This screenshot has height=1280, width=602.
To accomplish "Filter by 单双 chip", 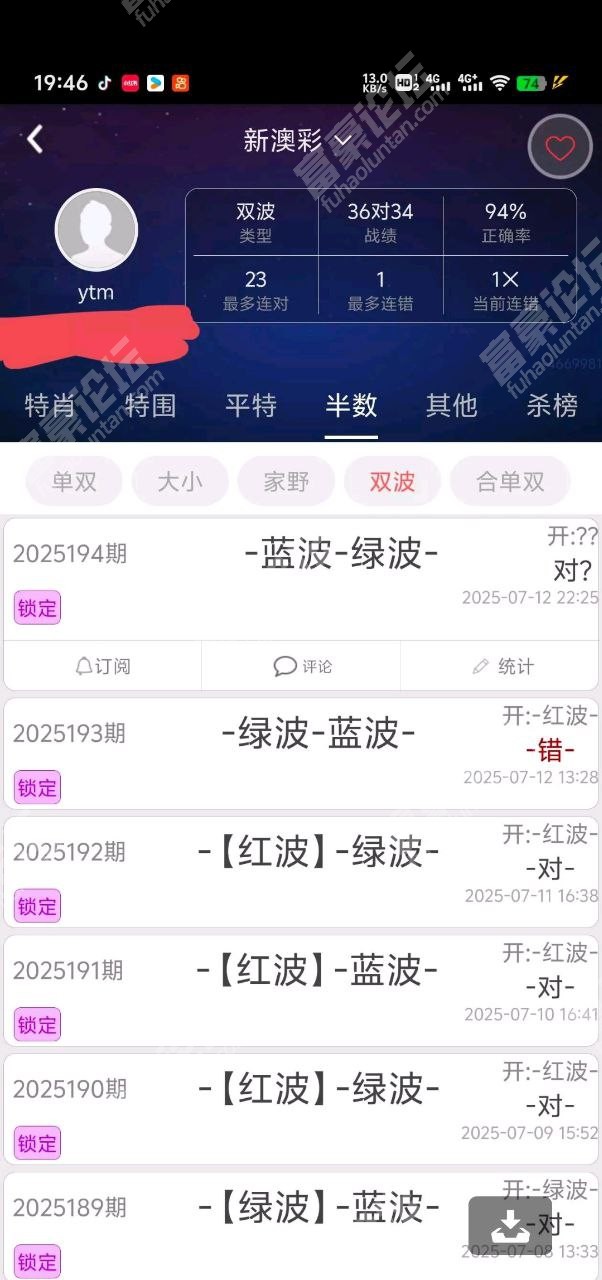I will tap(74, 482).
